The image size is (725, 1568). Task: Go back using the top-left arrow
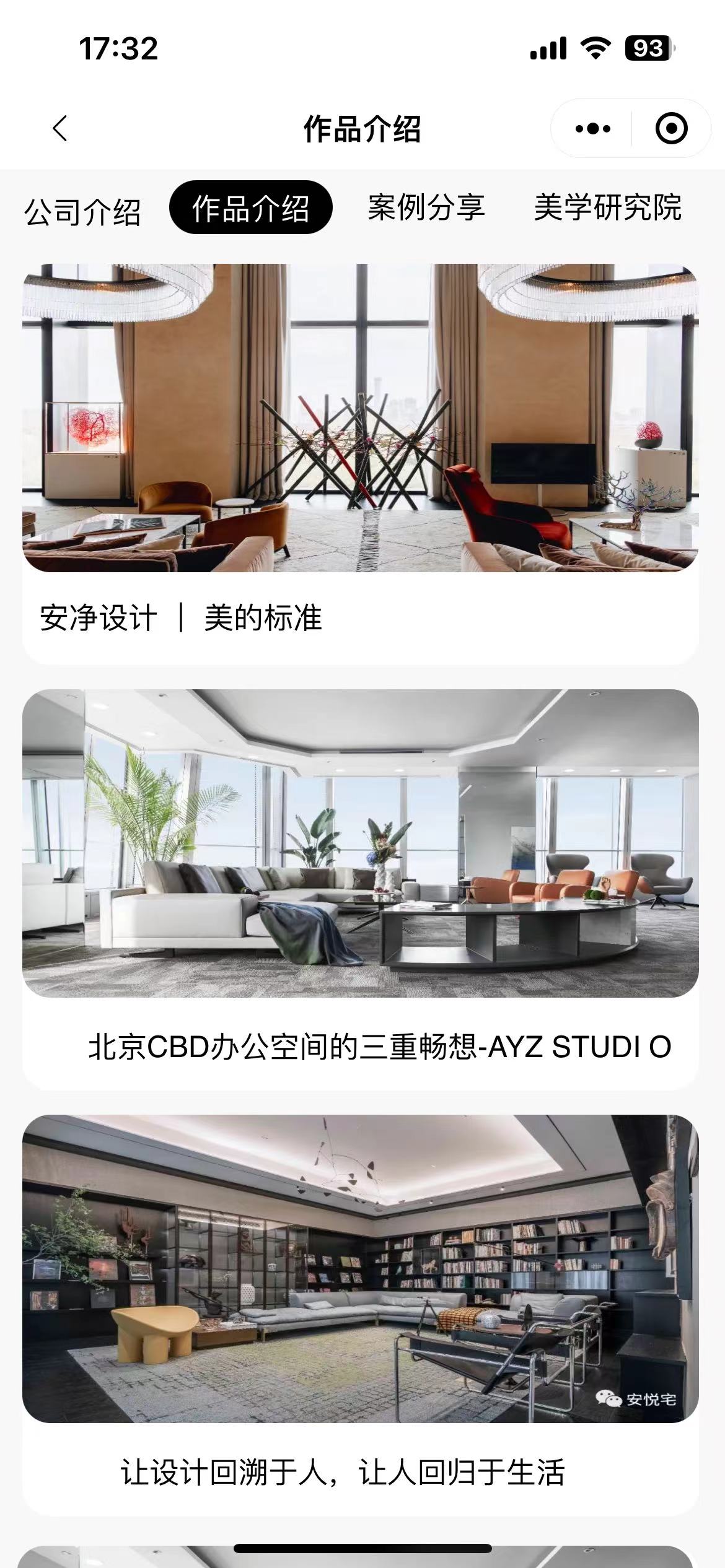[x=60, y=129]
